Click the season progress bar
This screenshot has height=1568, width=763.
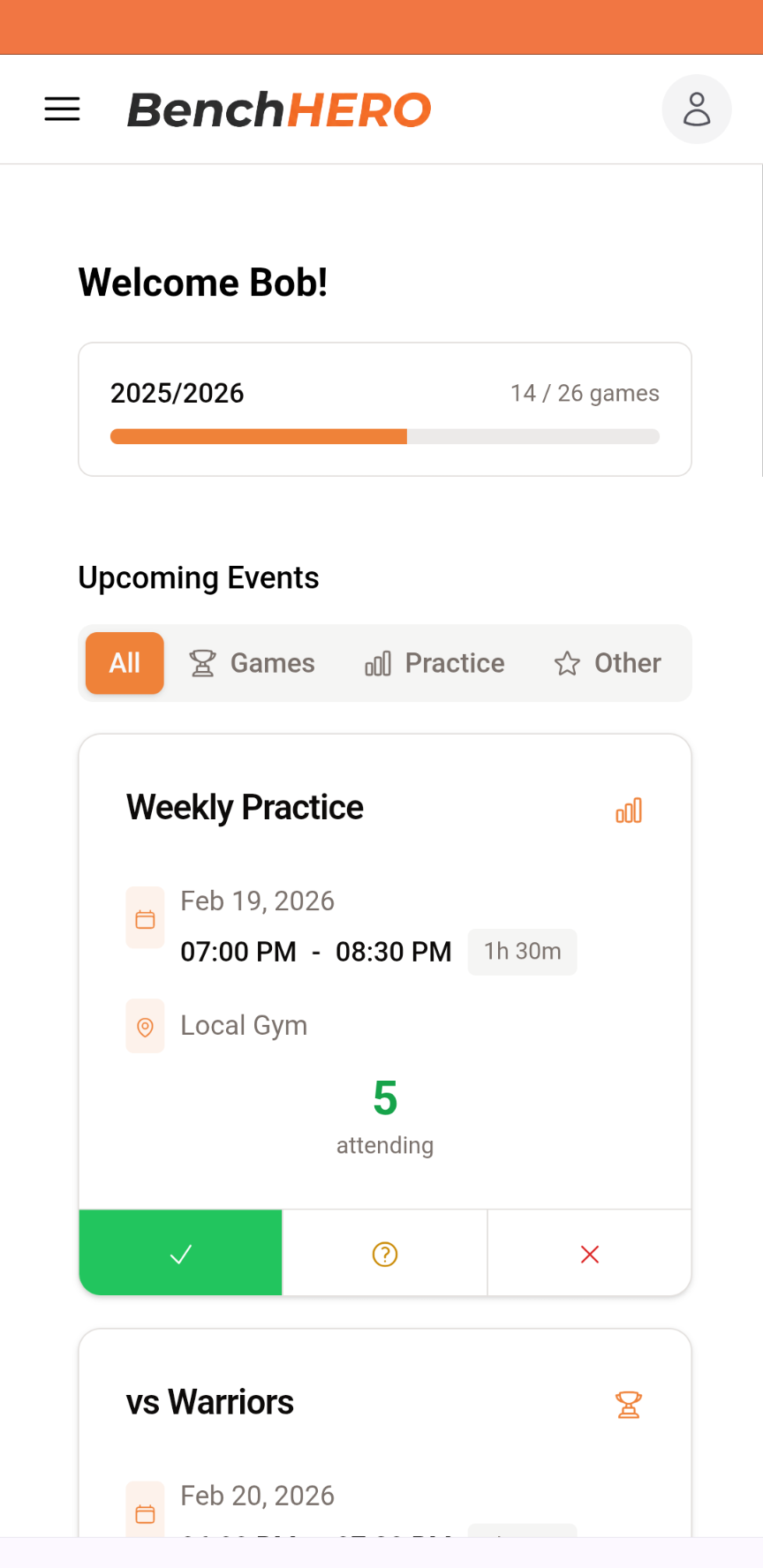pos(384,436)
